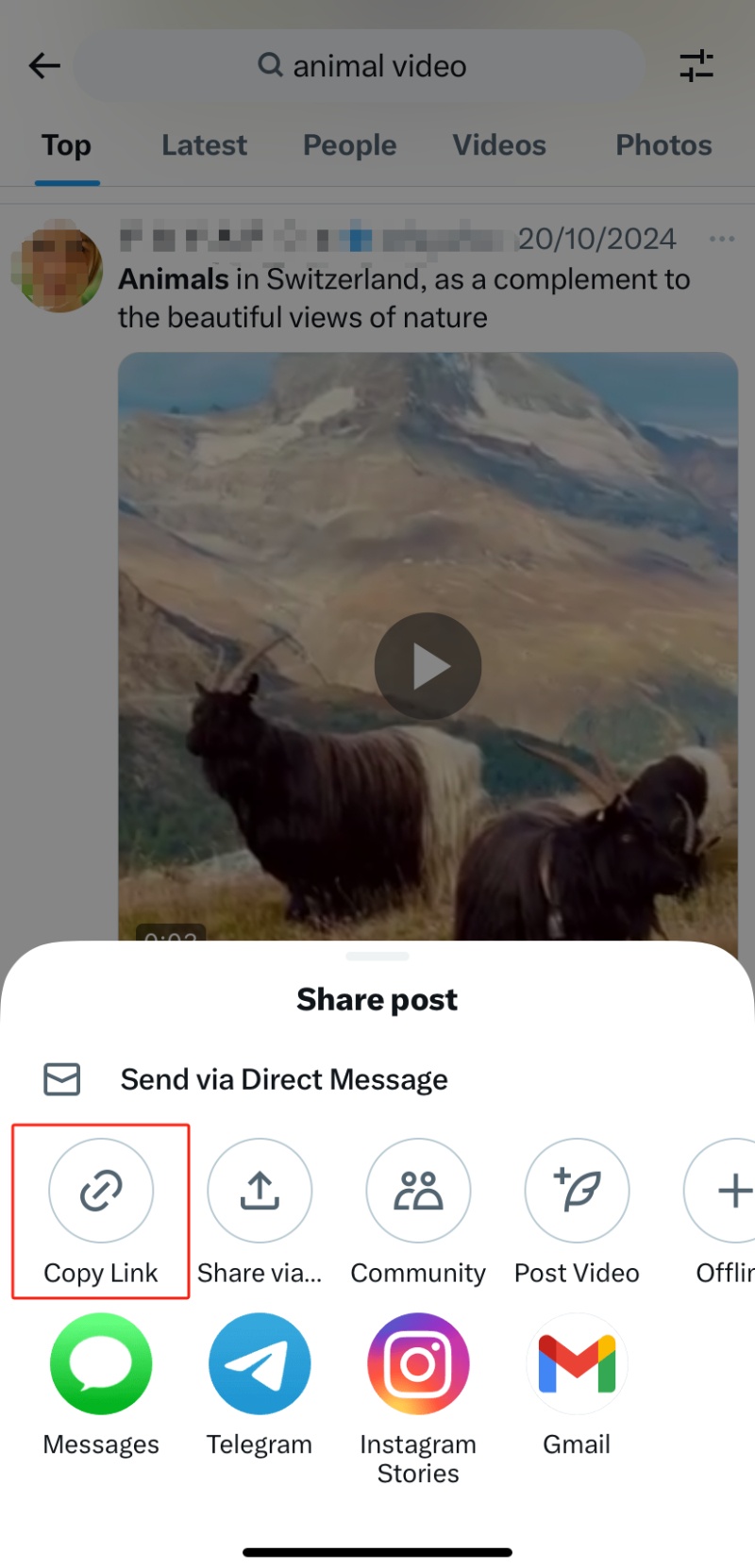
Task: Switch to the Videos tab
Action: 499,145
